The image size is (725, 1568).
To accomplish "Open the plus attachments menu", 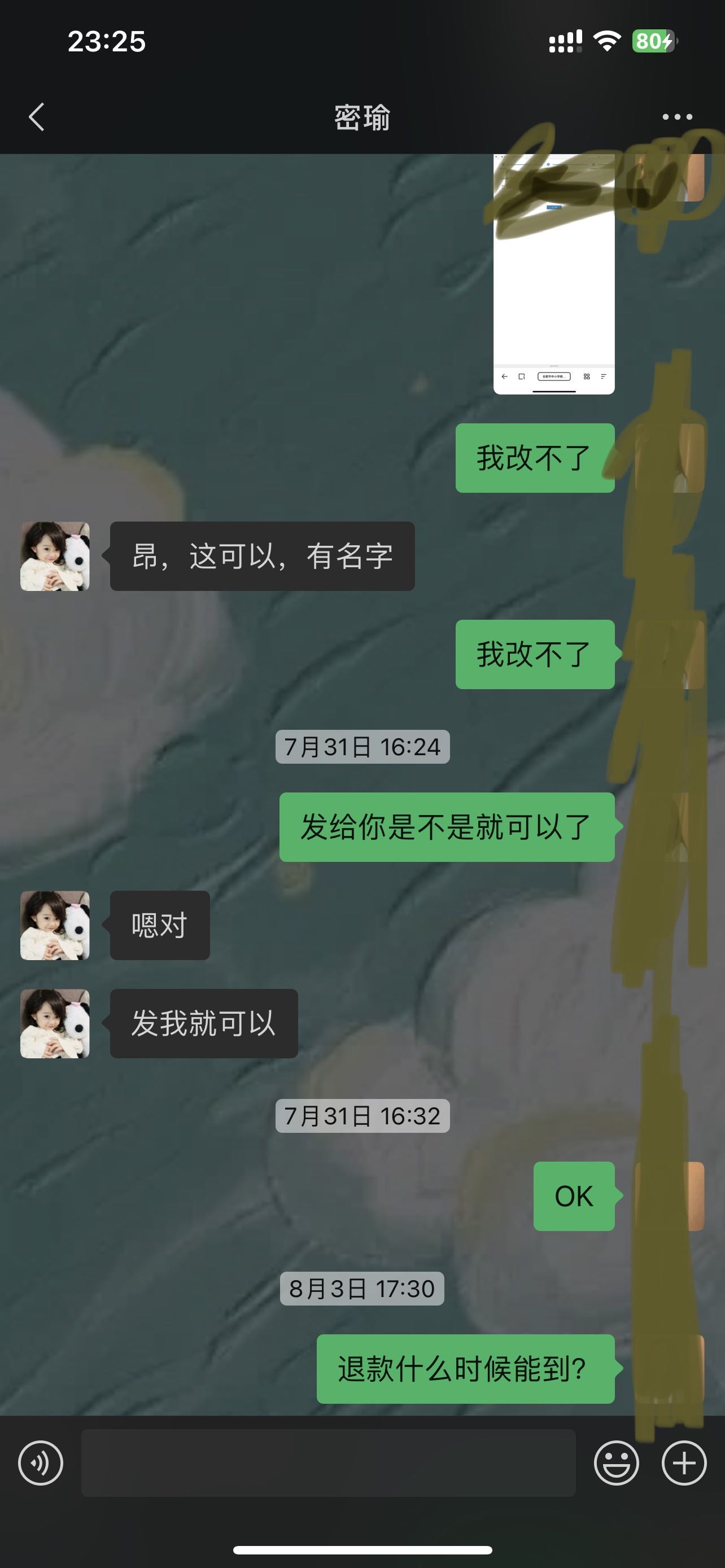I will pyautogui.click(x=684, y=1462).
